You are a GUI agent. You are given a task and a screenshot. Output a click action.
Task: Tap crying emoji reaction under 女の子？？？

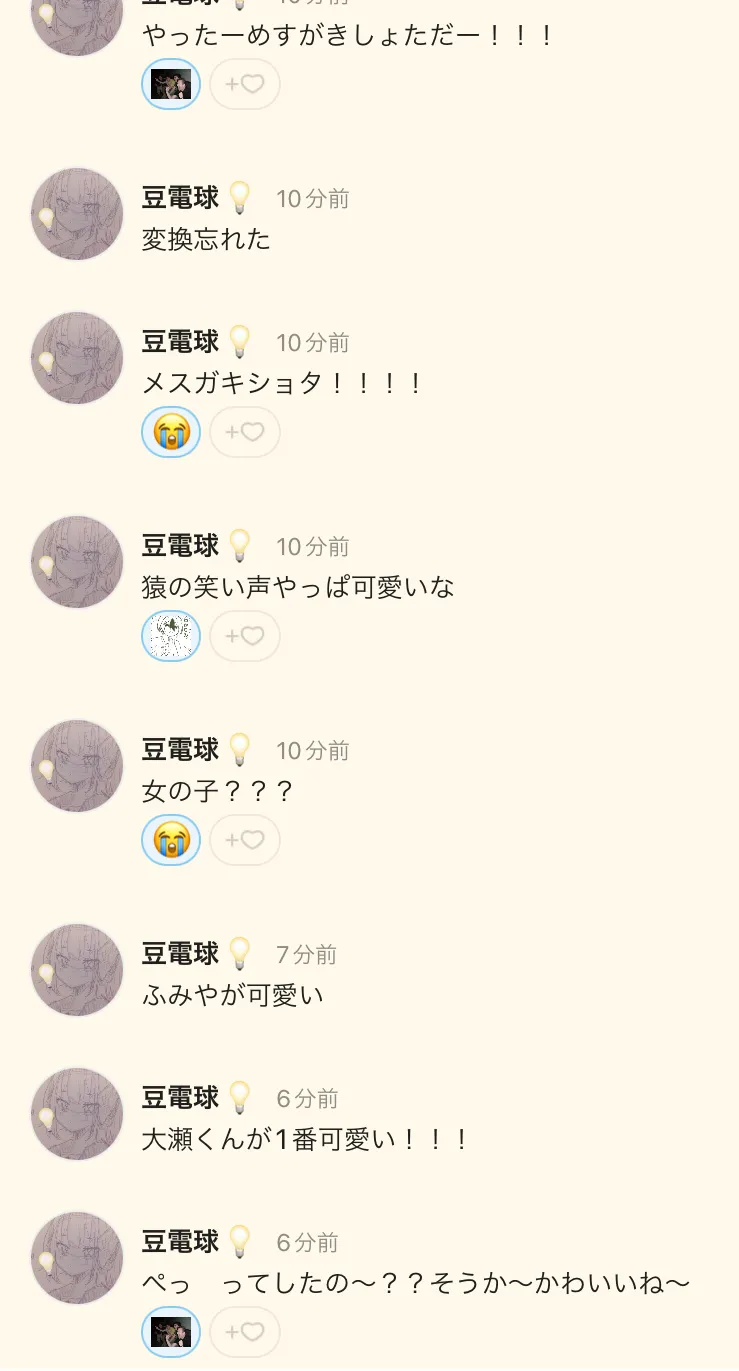pyautogui.click(x=171, y=840)
